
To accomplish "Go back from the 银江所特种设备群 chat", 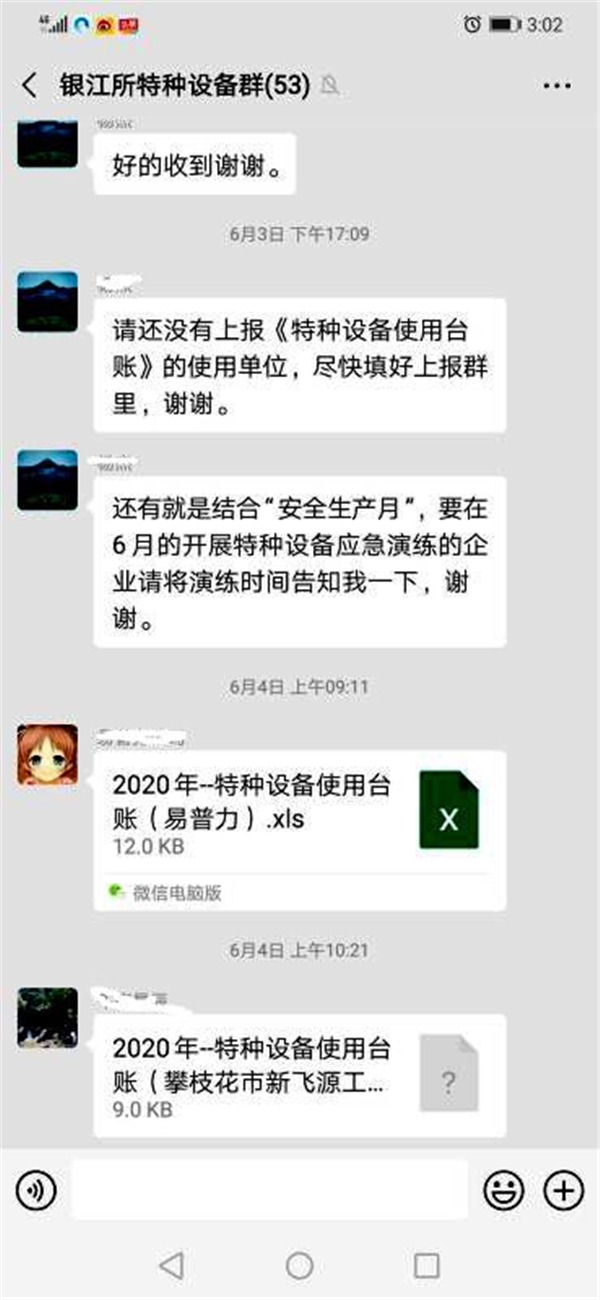I will click(29, 85).
